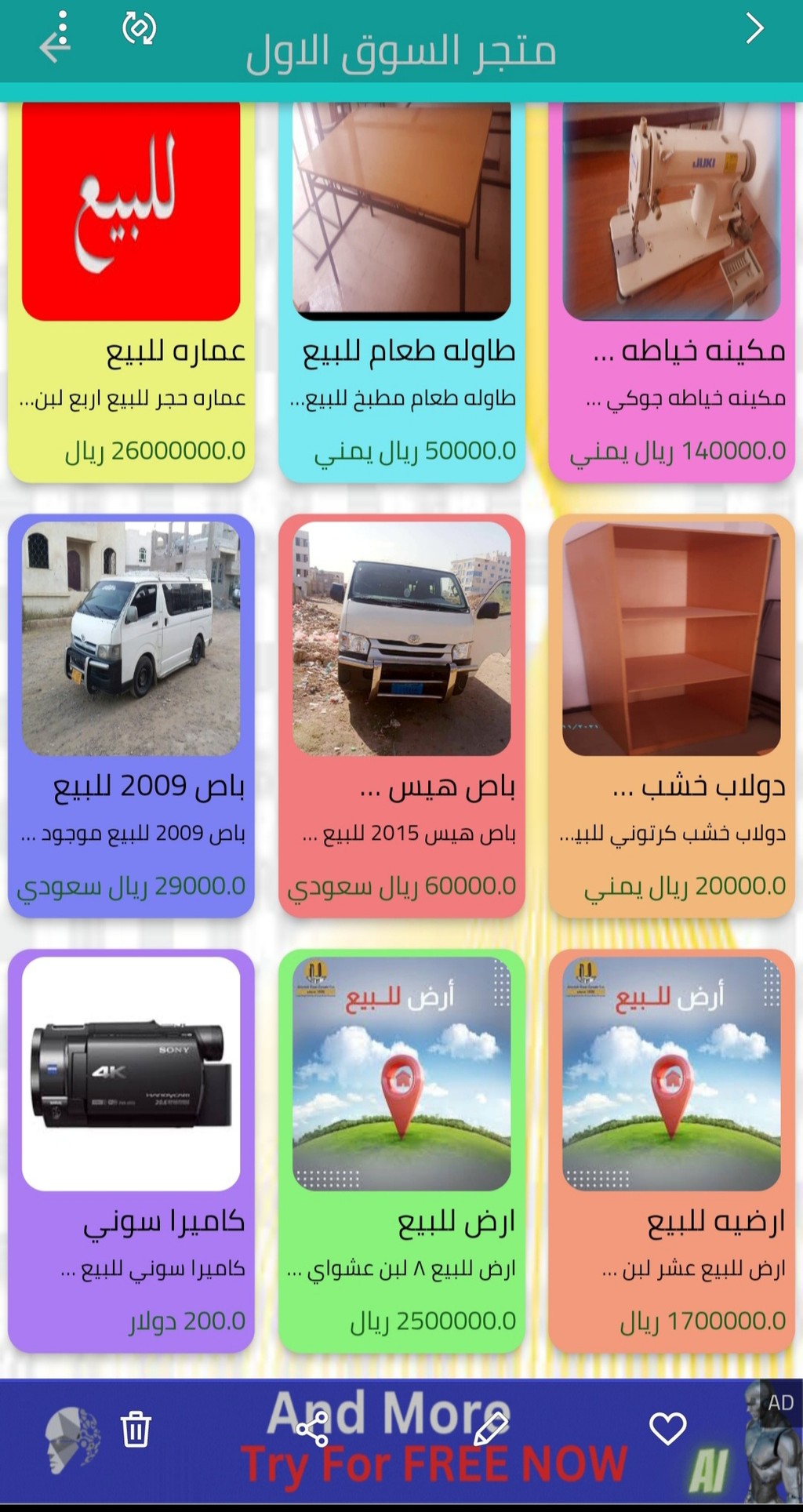Open the عماره للبيع listing card
The width and height of the screenshot is (803, 1512).
(x=131, y=292)
